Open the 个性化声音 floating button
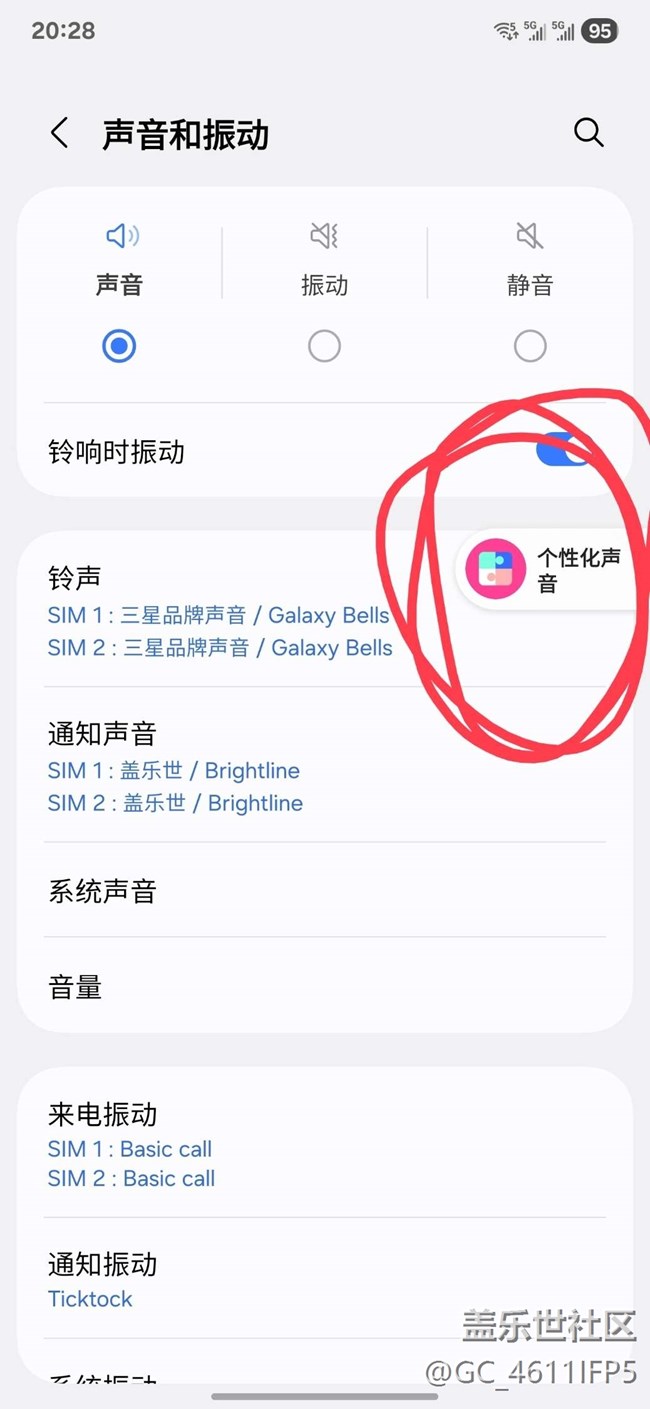Viewport: 650px width, 1409px height. (x=547, y=569)
